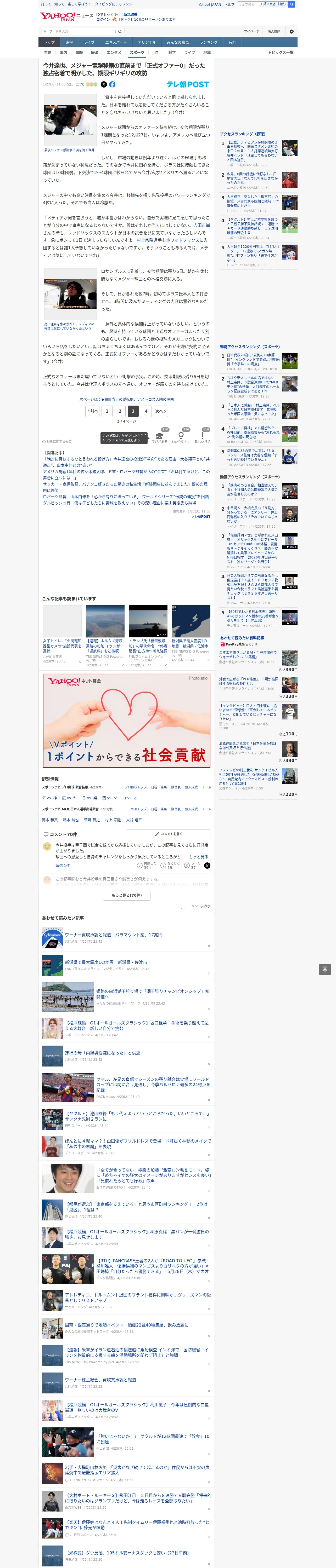Open the next-page link about Astros signing

pos(127,399)
